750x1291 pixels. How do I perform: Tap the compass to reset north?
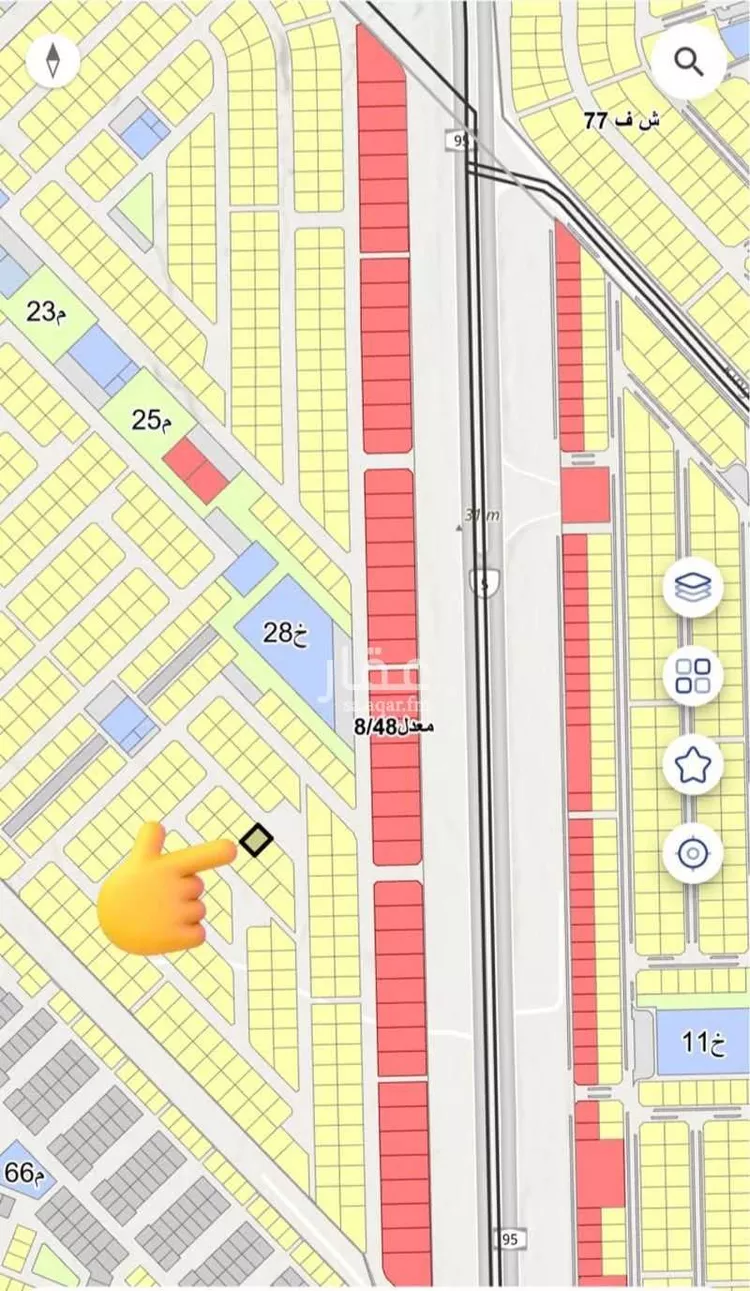coord(54,60)
